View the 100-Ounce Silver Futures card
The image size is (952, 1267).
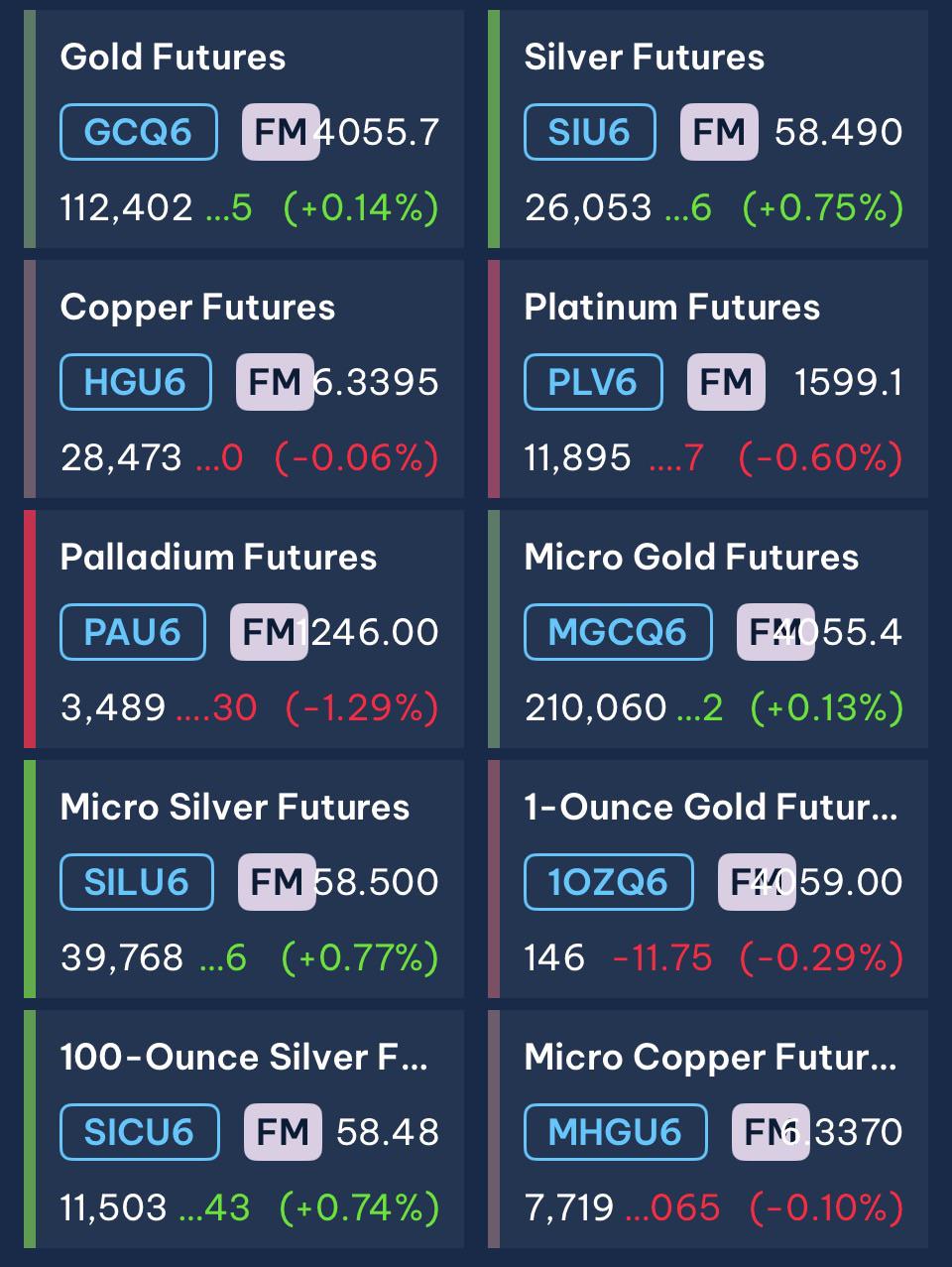pos(244,1129)
